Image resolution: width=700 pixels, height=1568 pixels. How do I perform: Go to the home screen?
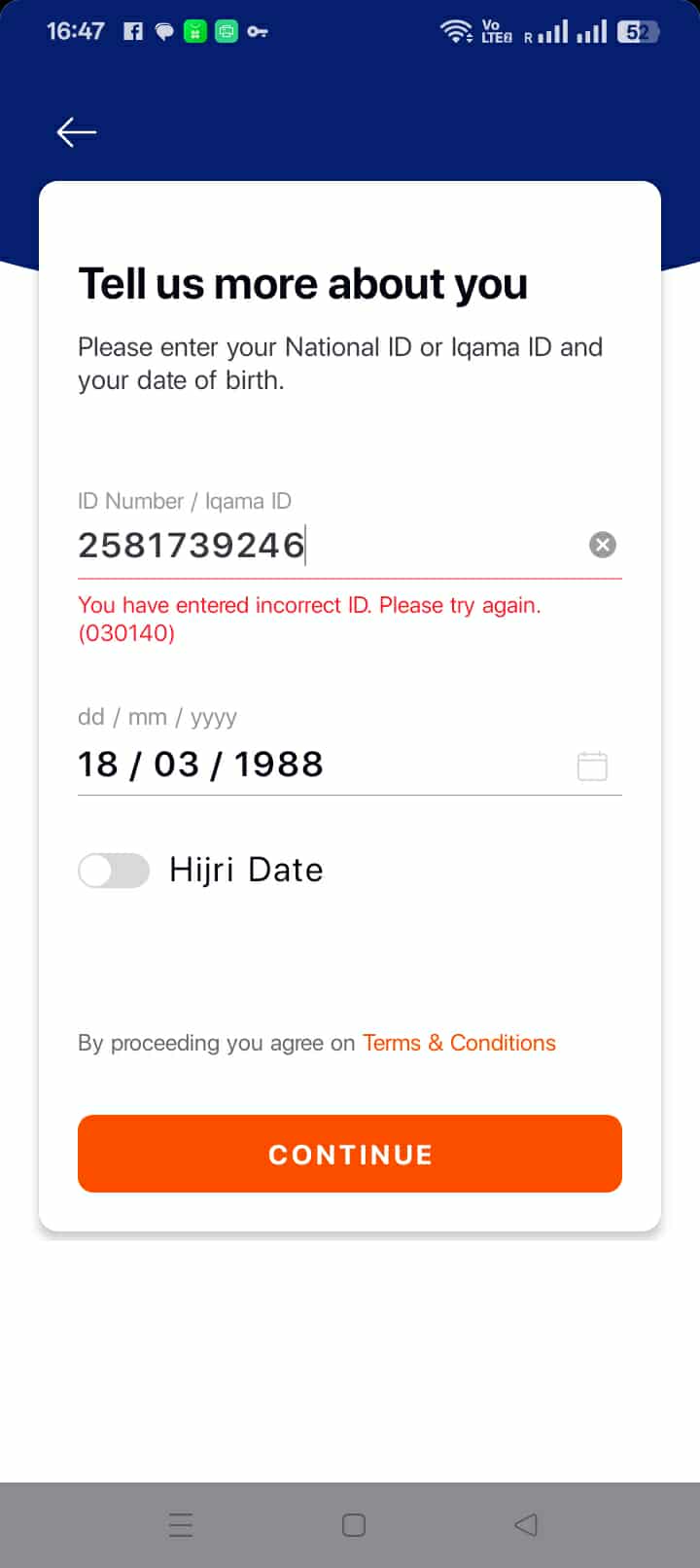[354, 1524]
